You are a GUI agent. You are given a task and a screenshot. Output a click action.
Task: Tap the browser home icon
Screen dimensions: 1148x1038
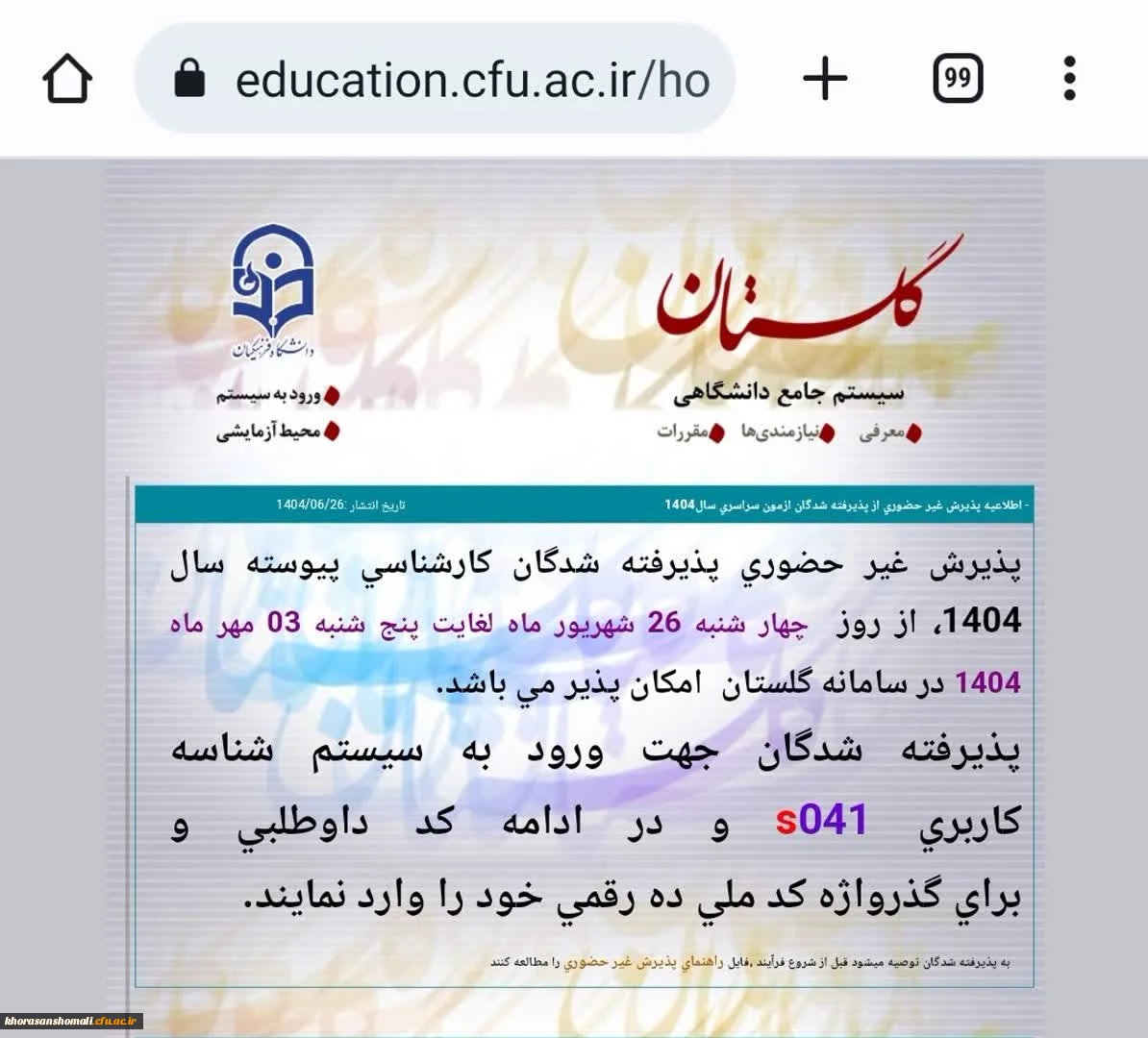click(67, 79)
